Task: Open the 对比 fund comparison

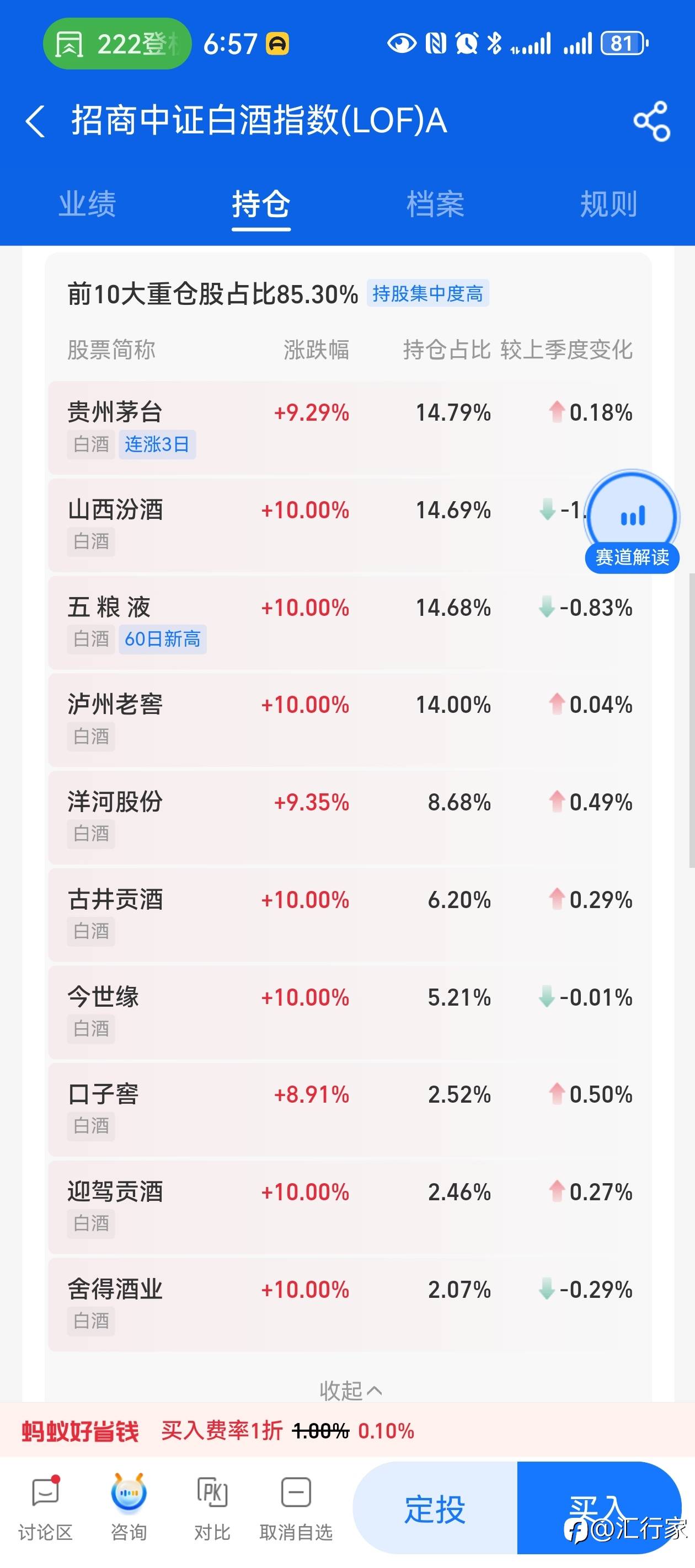Action: (212, 1507)
